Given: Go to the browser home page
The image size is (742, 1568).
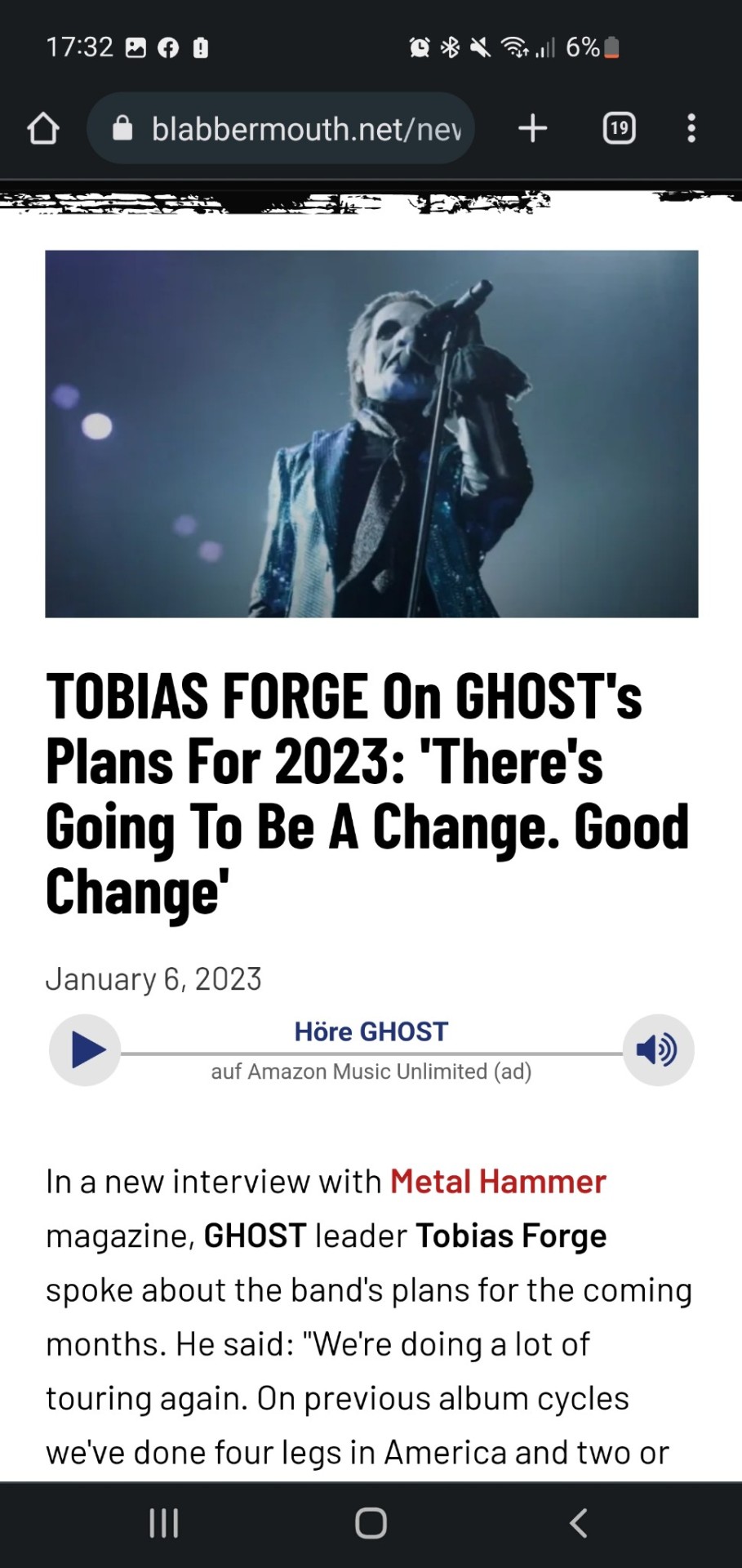Looking at the screenshot, I should (43, 128).
